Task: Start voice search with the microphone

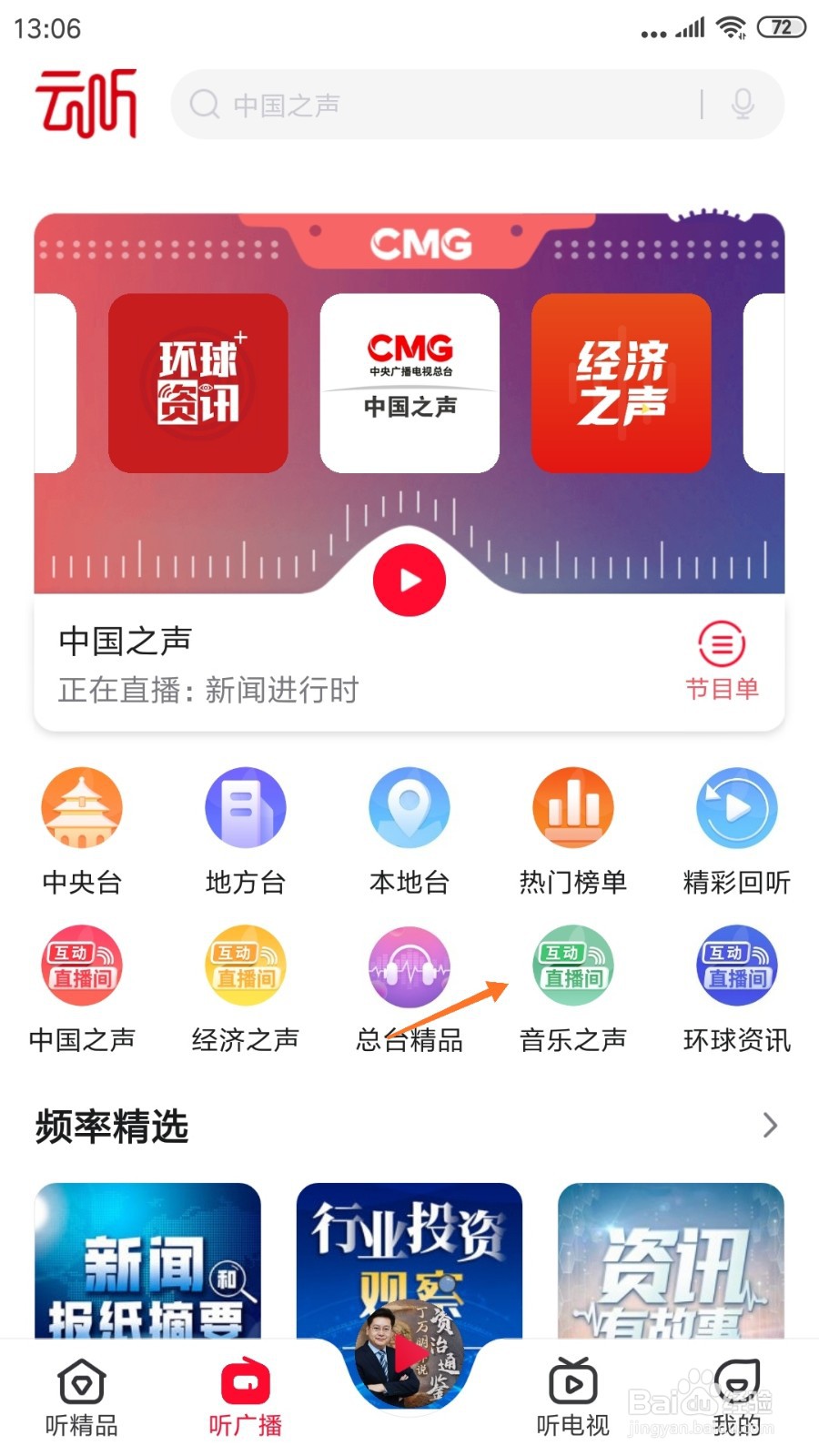Action: coord(743,105)
